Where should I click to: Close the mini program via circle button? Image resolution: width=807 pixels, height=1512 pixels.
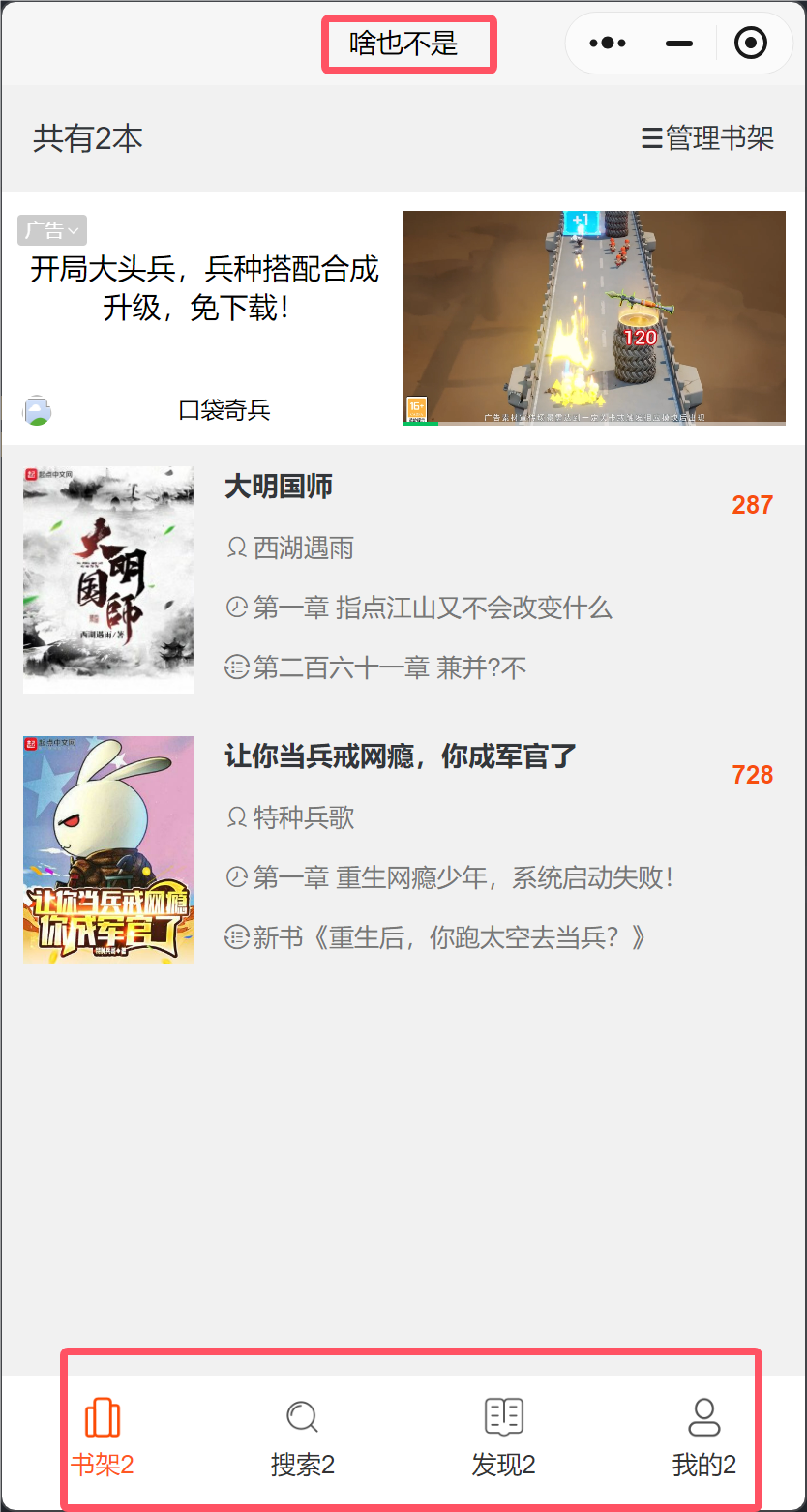pos(751,44)
